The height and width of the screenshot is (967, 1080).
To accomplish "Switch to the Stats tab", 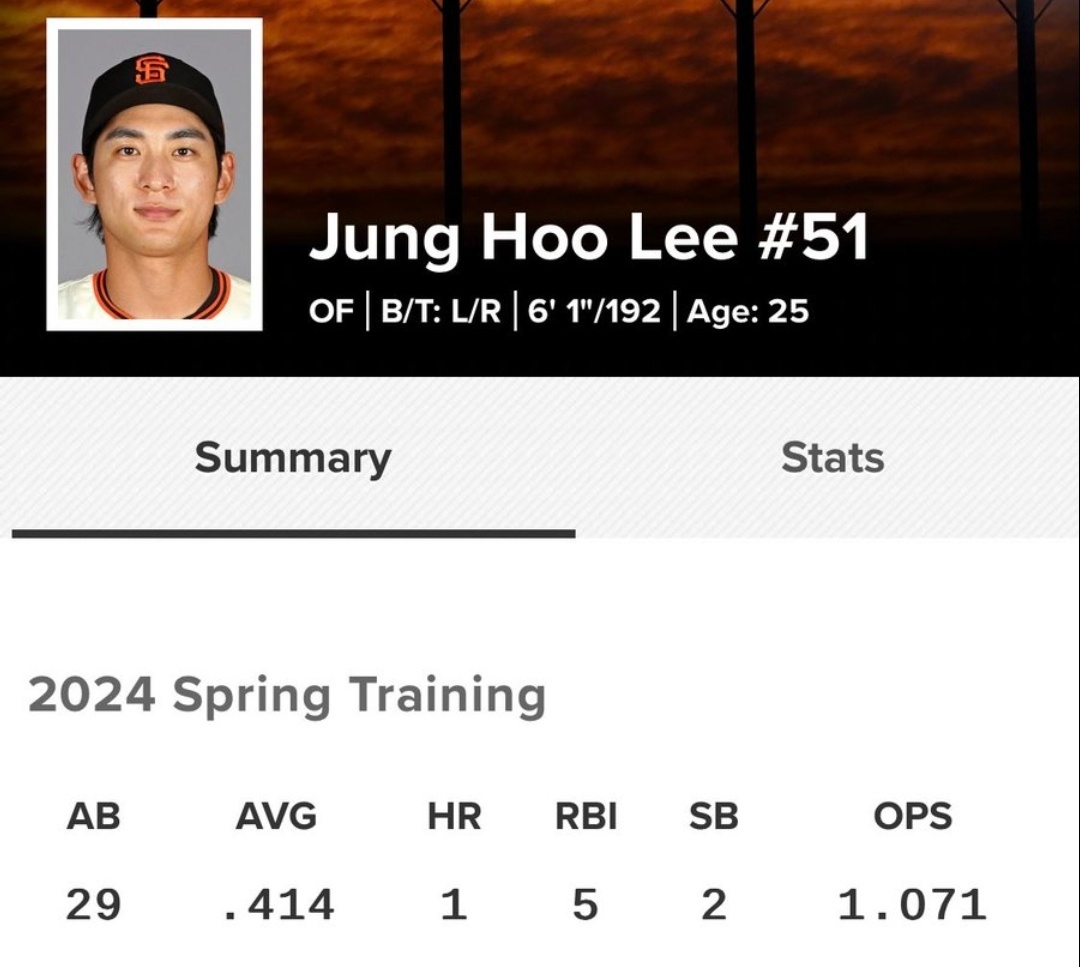I will click(832, 457).
